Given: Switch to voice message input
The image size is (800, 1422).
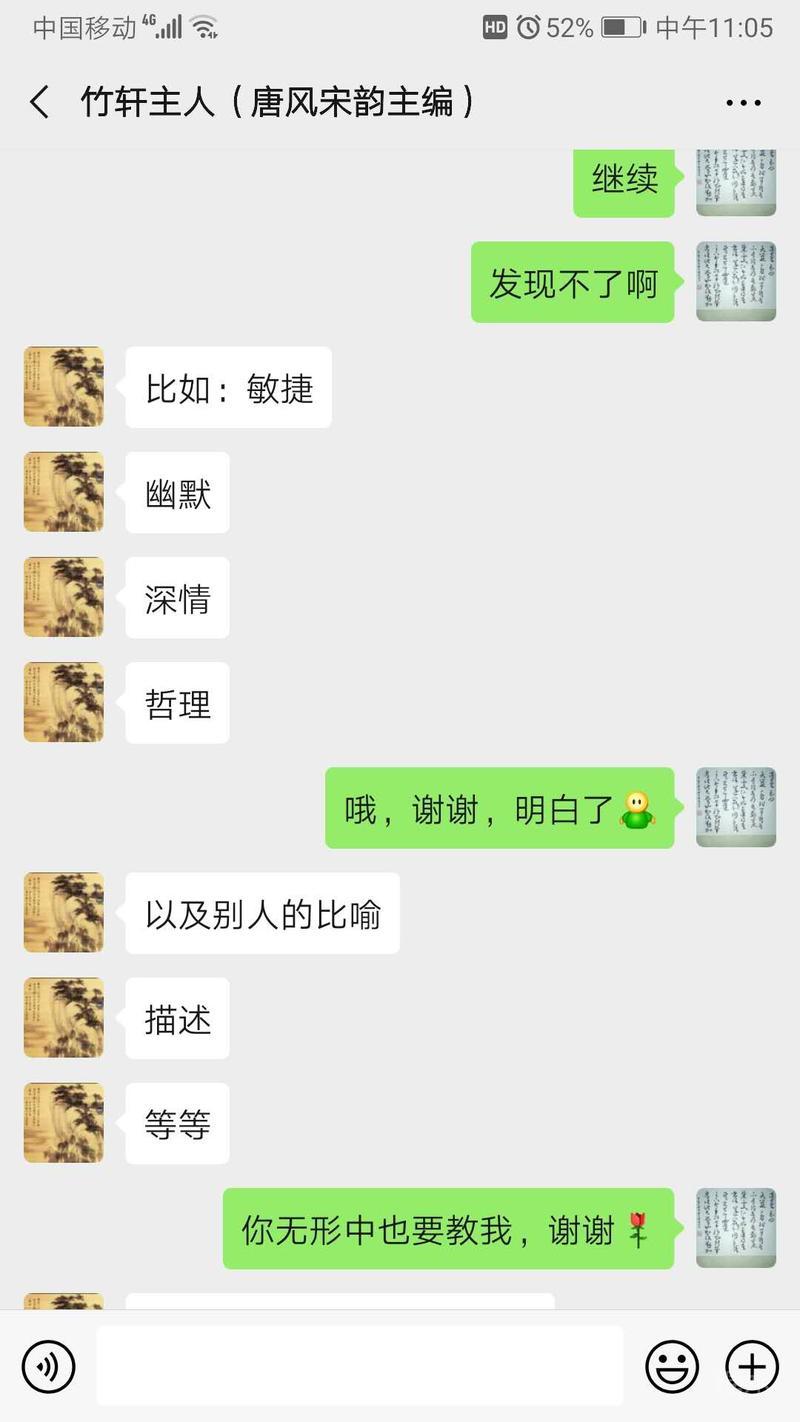Looking at the screenshot, I should tap(49, 1366).
